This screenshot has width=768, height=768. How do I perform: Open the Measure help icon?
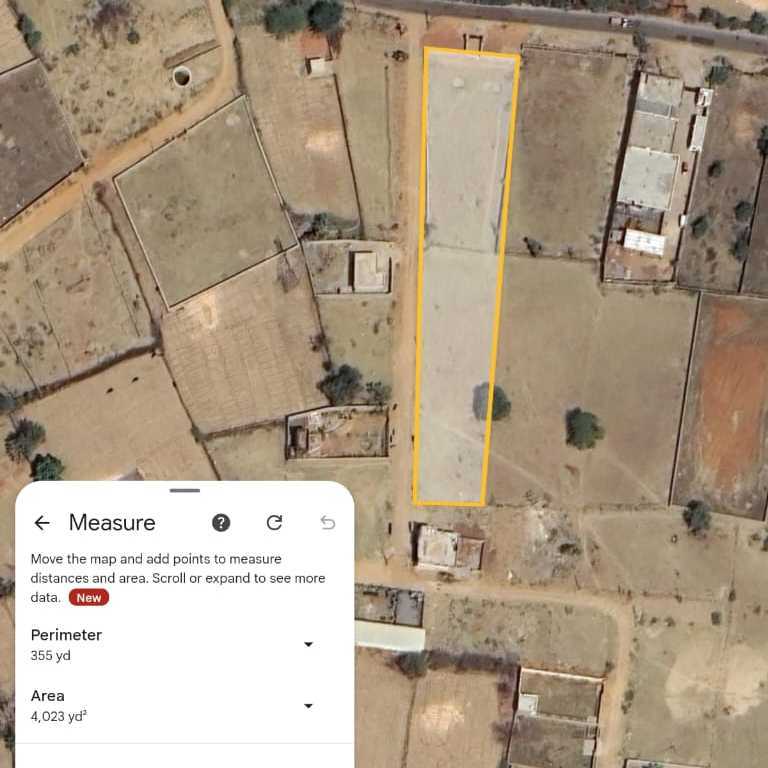(221, 523)
